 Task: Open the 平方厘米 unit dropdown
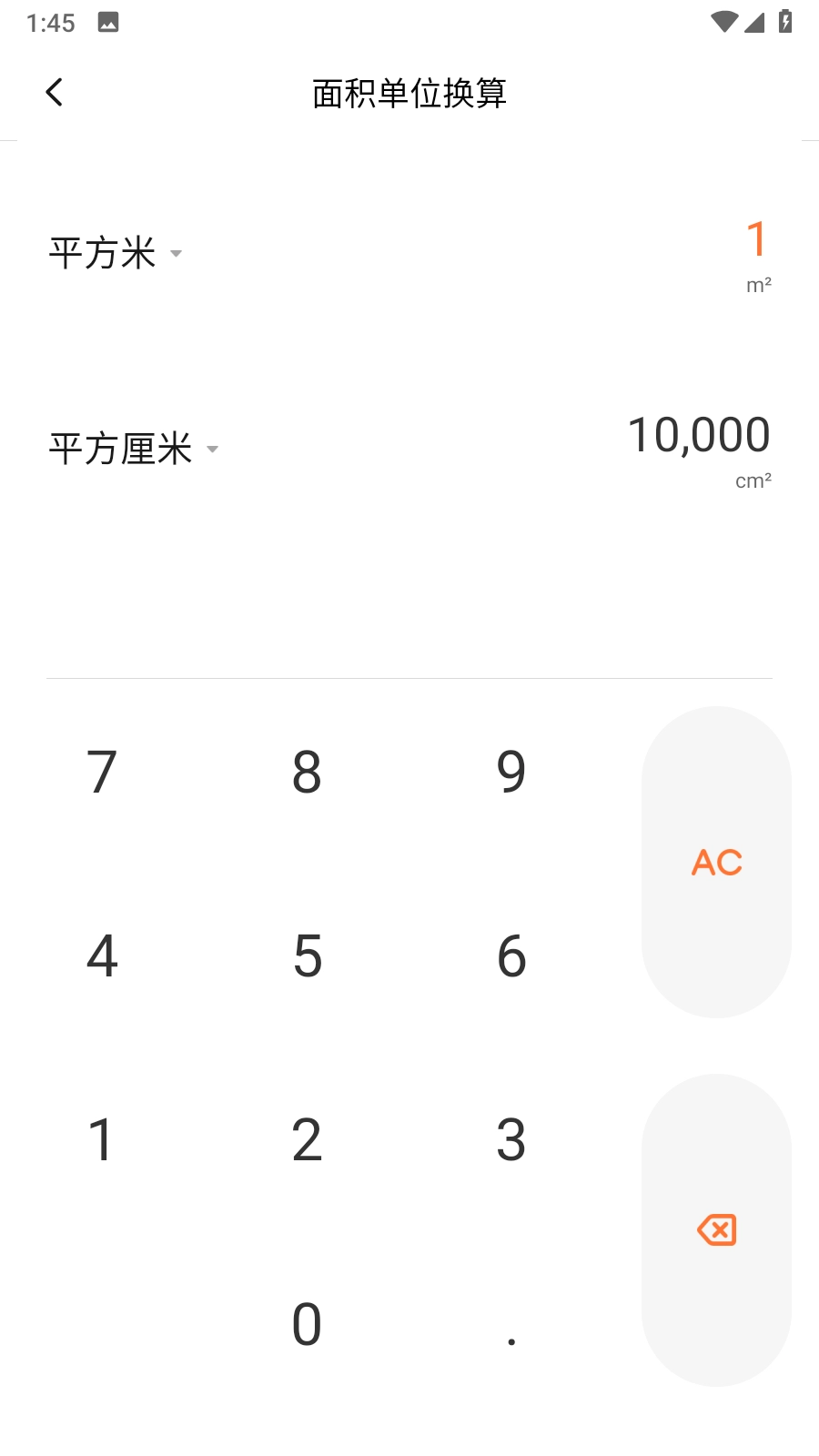coord(134,449)
